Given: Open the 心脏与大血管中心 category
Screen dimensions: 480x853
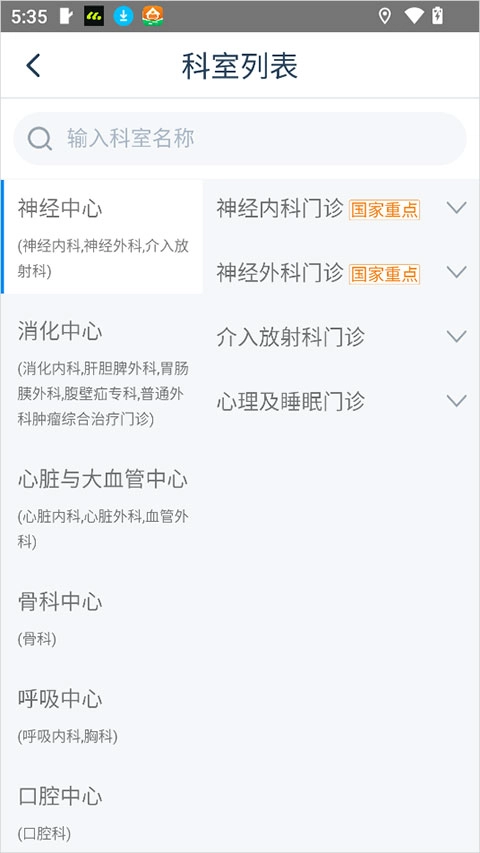Looking at the screenshot, I should (102, 507).
